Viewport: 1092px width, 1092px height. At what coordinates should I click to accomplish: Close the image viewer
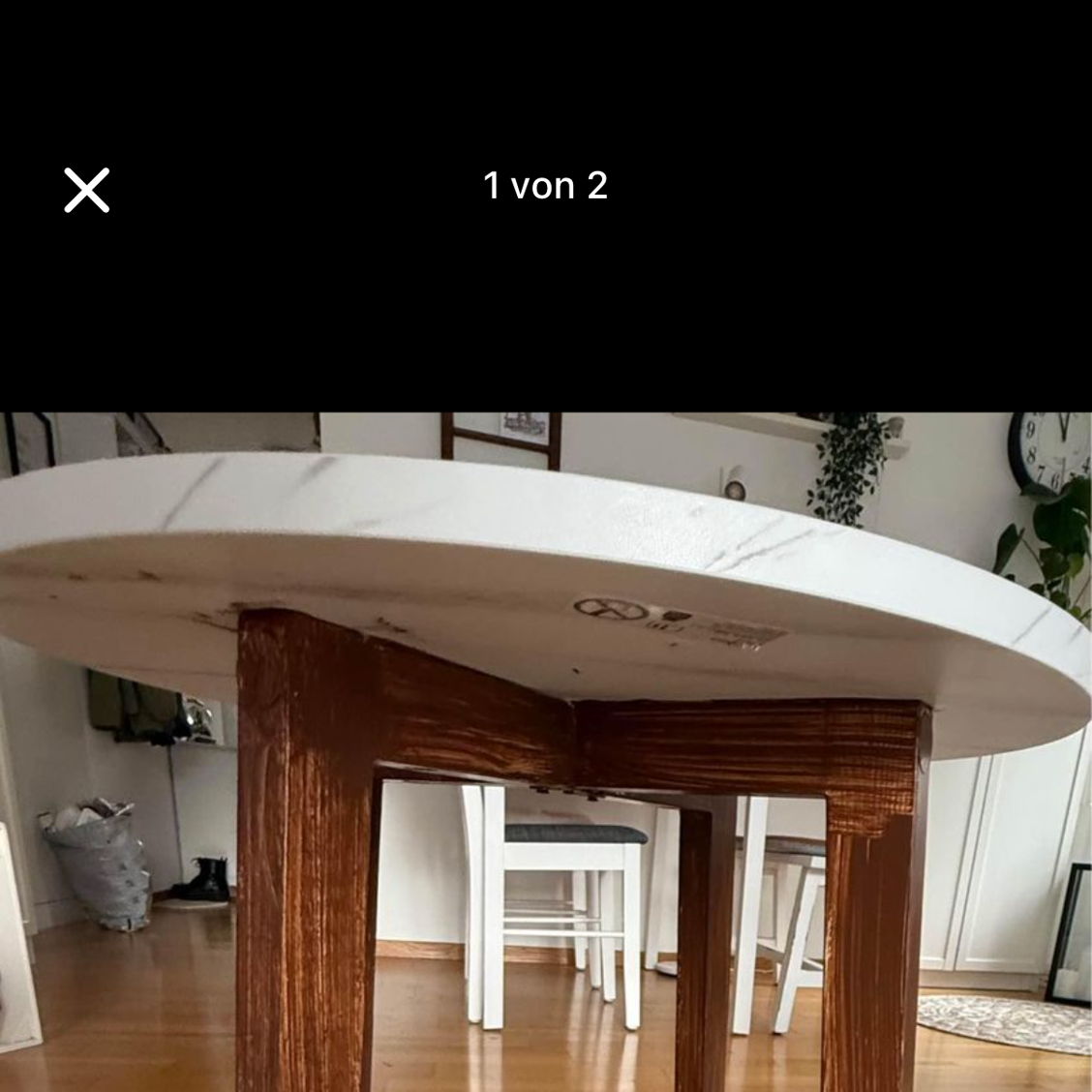[87, 189]
